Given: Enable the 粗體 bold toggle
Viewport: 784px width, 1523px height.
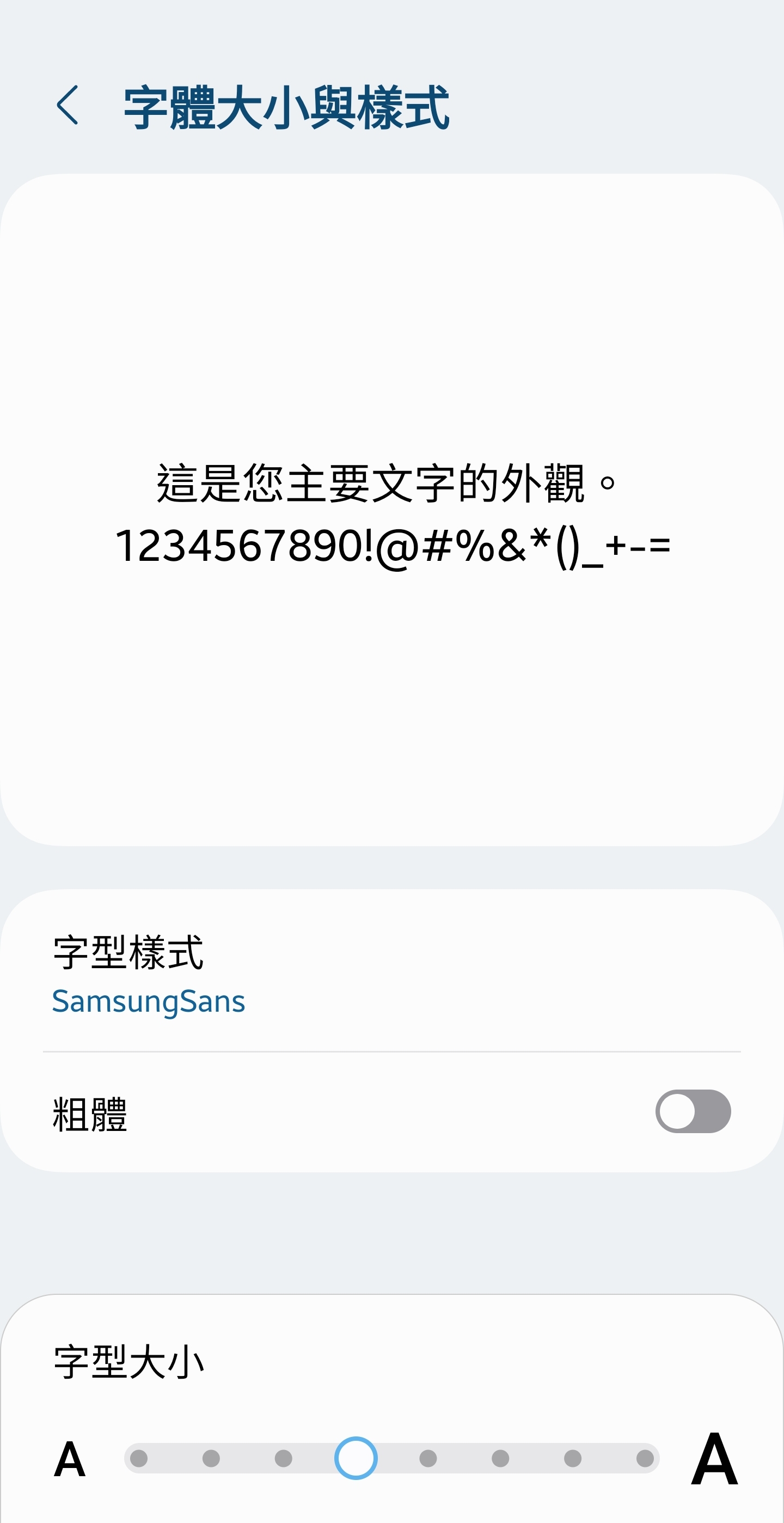Looking at the screenshot, I should click(x=693, y=1111).
